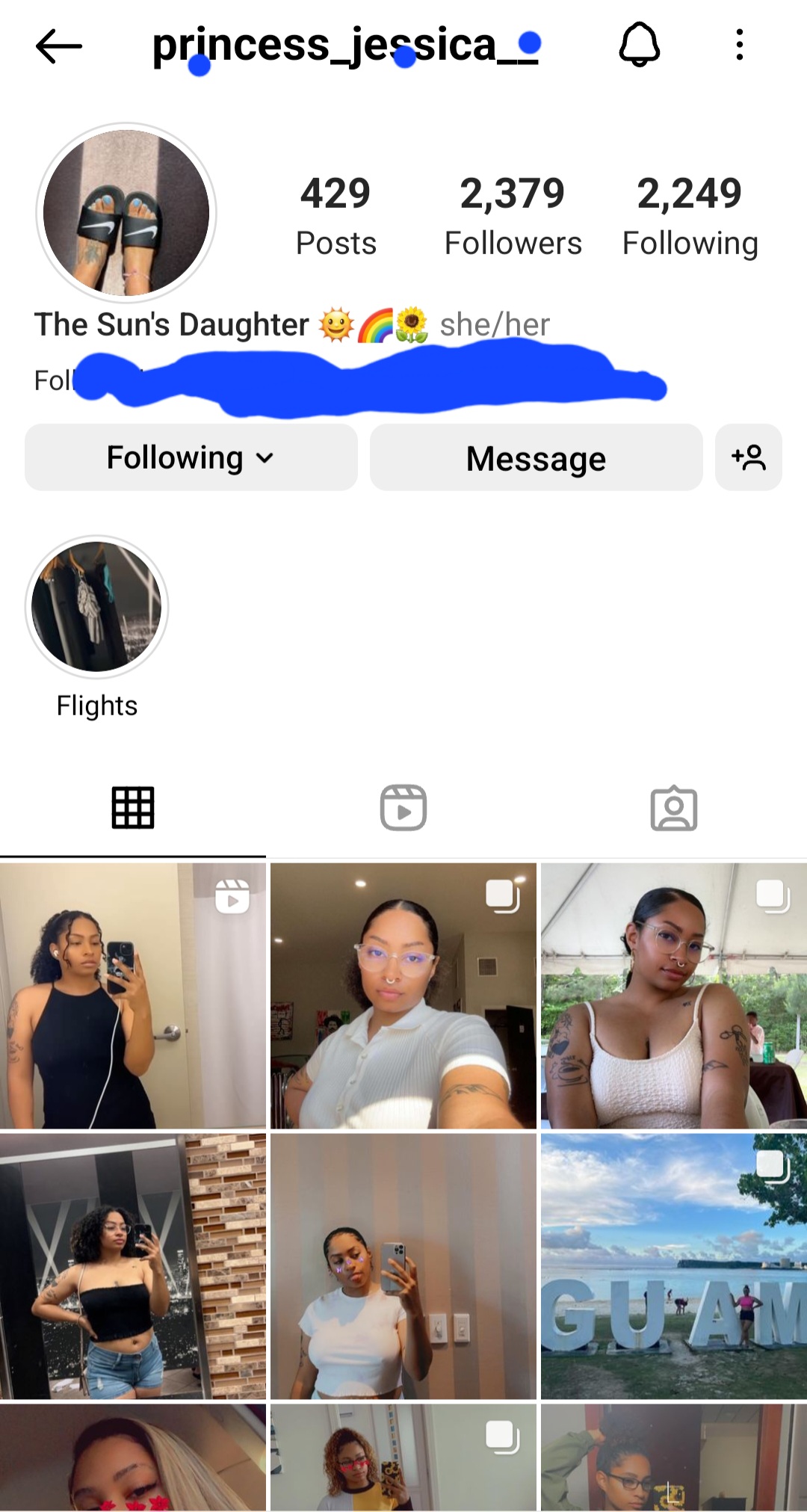
Task: Open the notifications bell for this profile
Action: pyautogui.click(x=640, y=45)
